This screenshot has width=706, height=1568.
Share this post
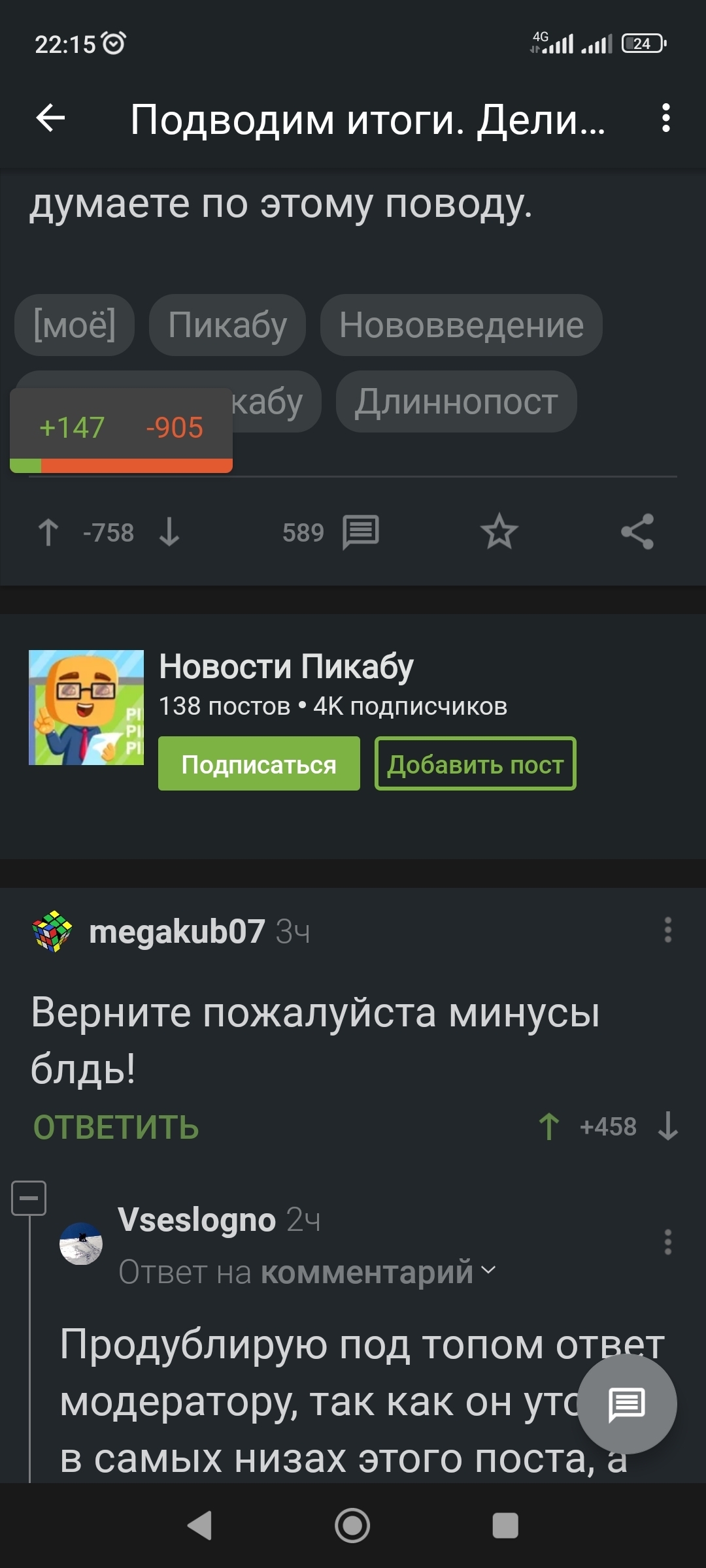637,532
